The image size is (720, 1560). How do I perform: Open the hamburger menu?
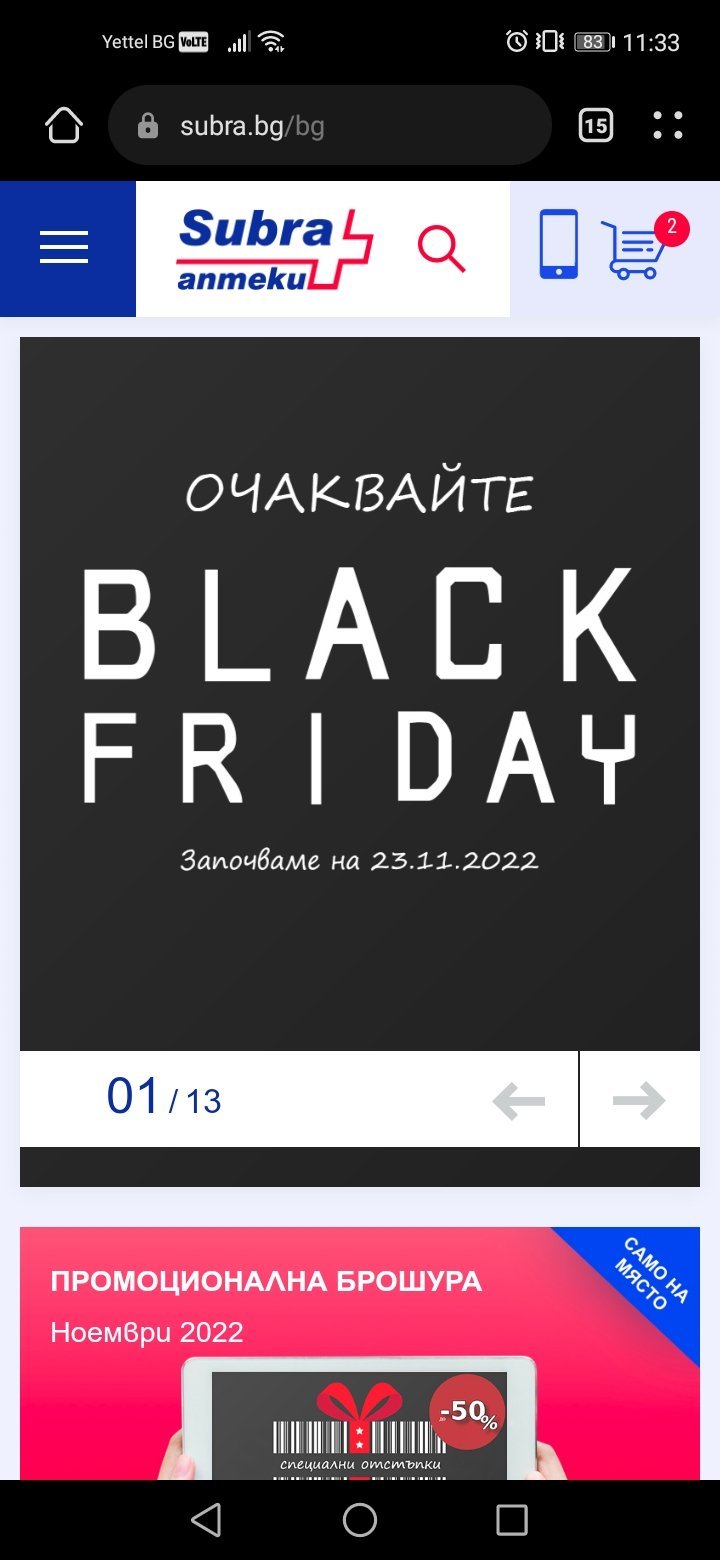(65, 247)
